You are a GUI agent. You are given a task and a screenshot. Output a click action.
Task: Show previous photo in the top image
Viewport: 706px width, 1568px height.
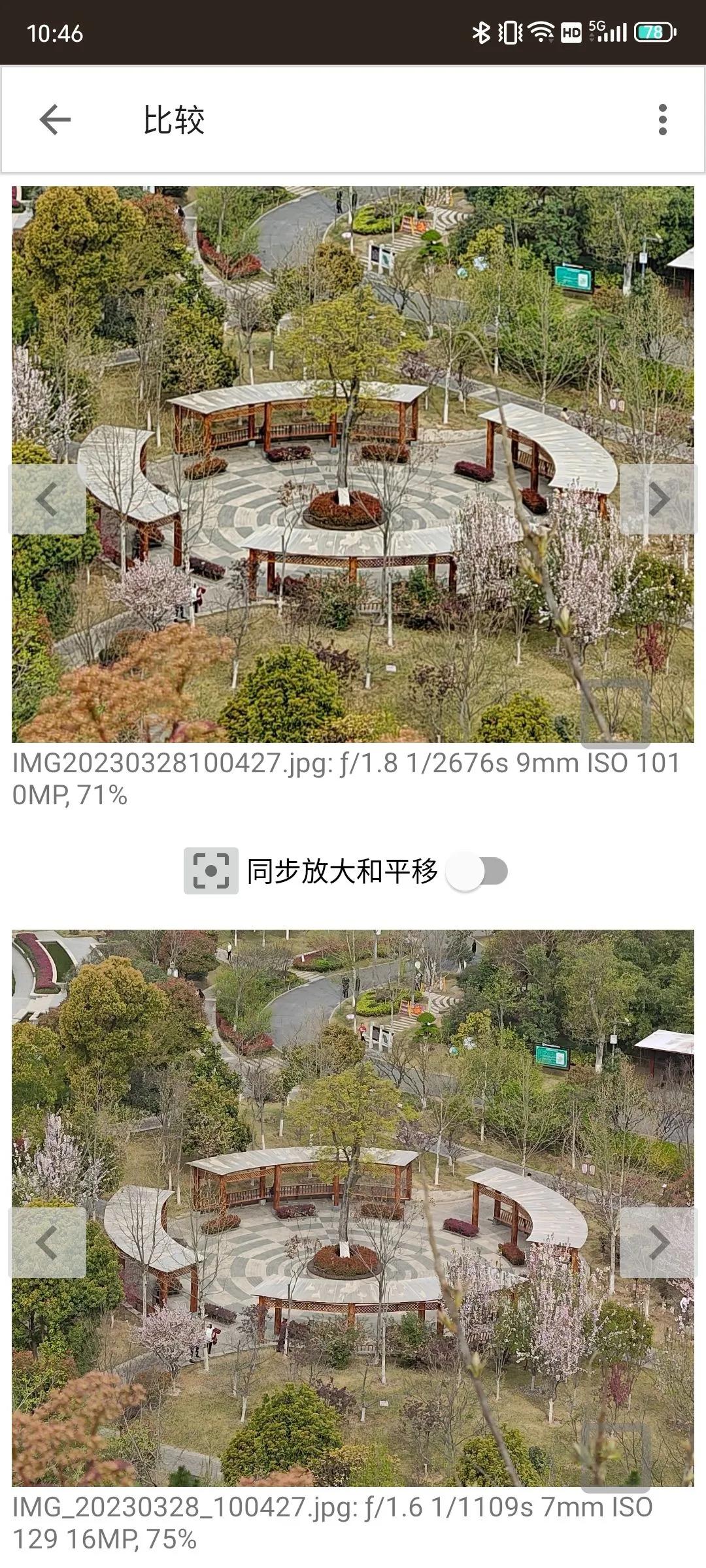coord(47,500)
